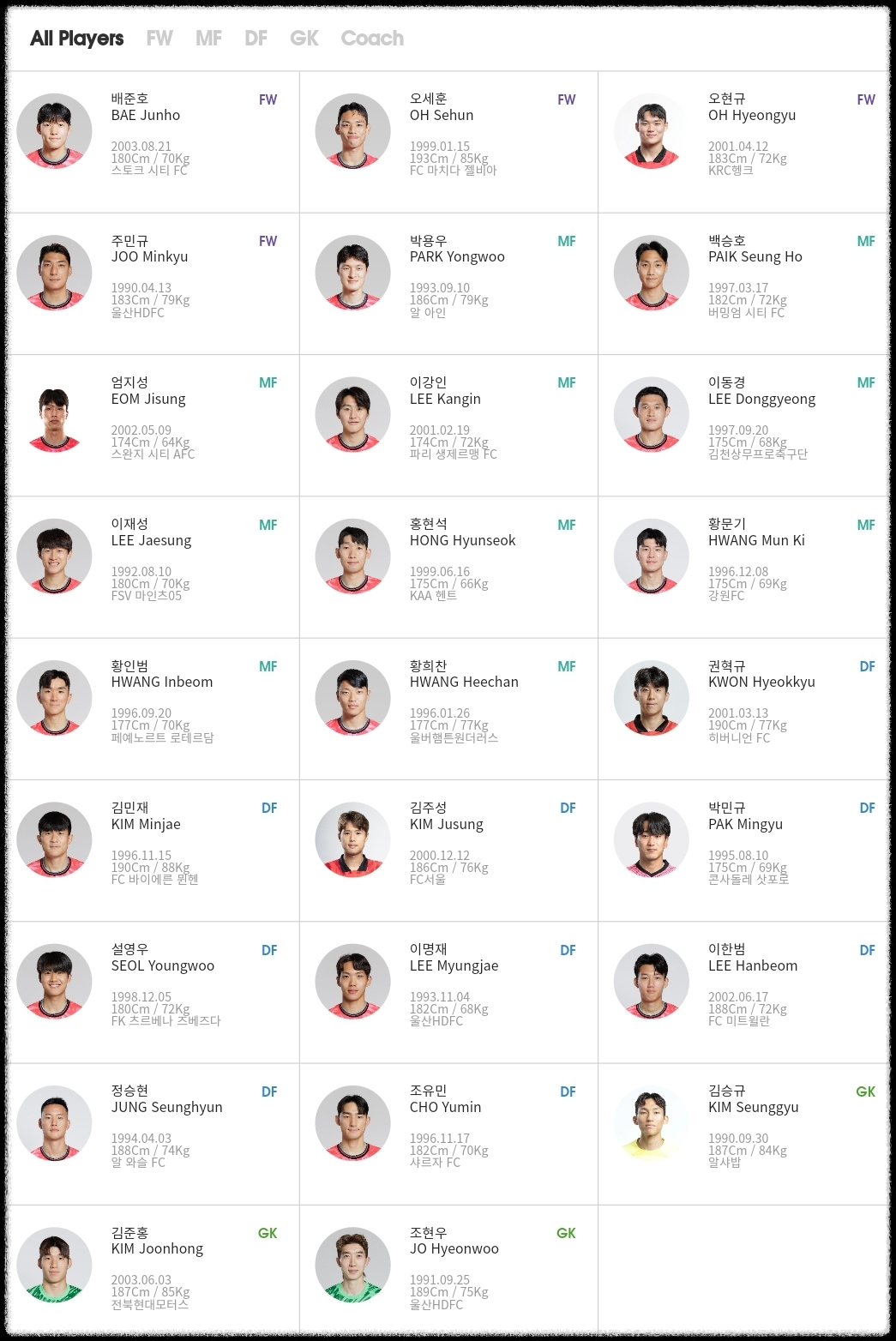
Task: Open JO Hyeonwoo's goalkeeper photo
Action: pyautogui.click(x=352, y=1265)
